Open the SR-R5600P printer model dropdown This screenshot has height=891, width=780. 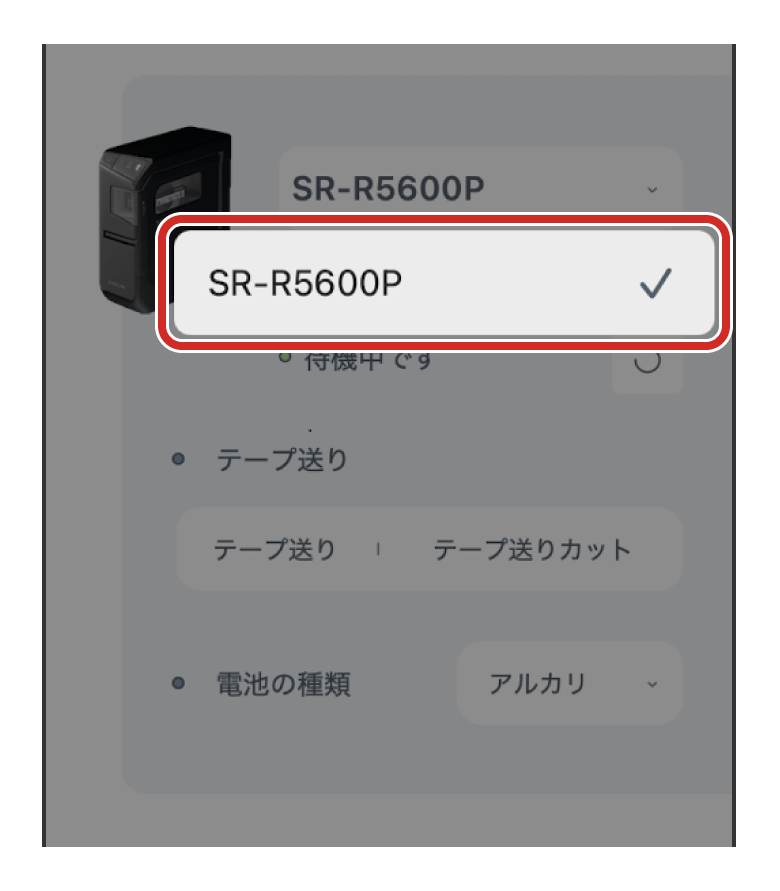[480, 187]
